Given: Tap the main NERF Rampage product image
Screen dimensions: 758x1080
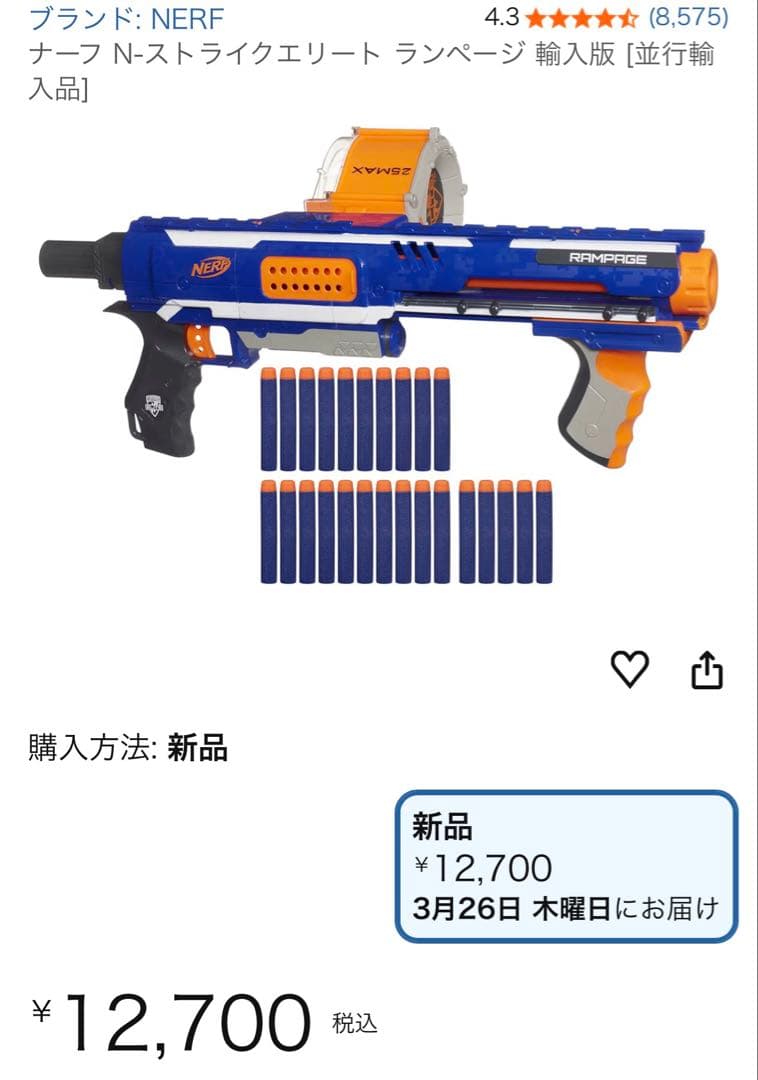Looking at the screenshot, I should [380, 360].
